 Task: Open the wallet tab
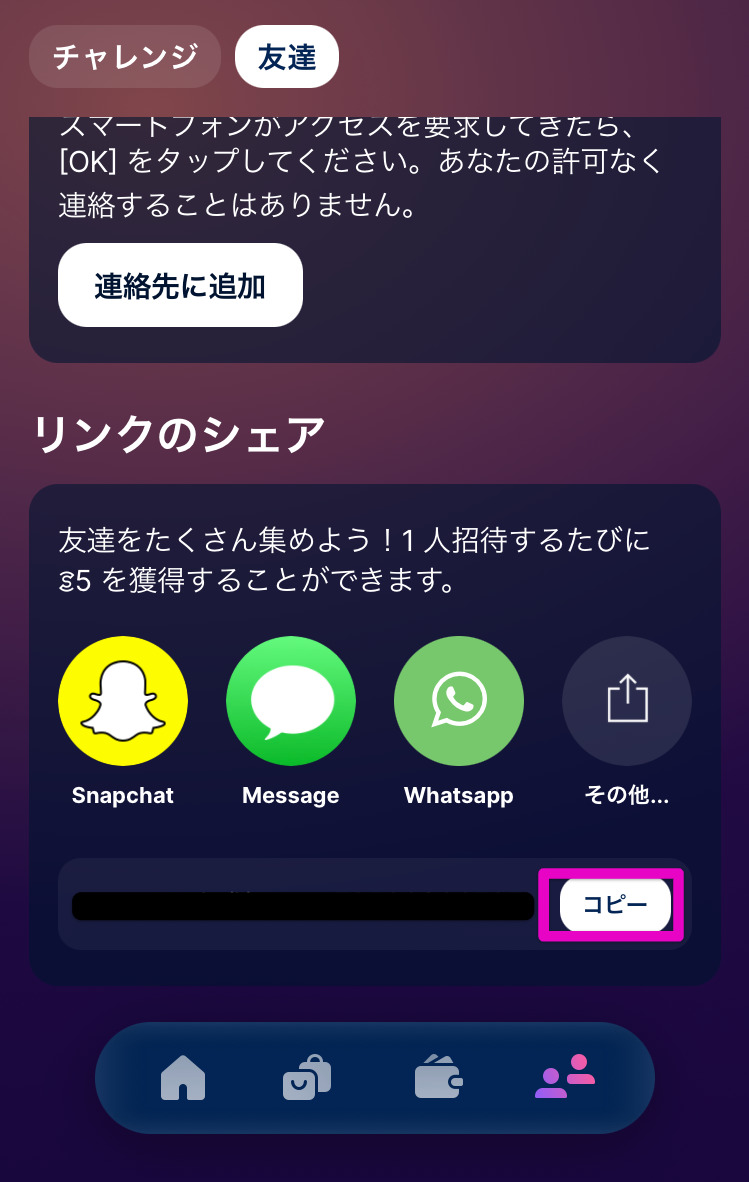coord(438,1078)
